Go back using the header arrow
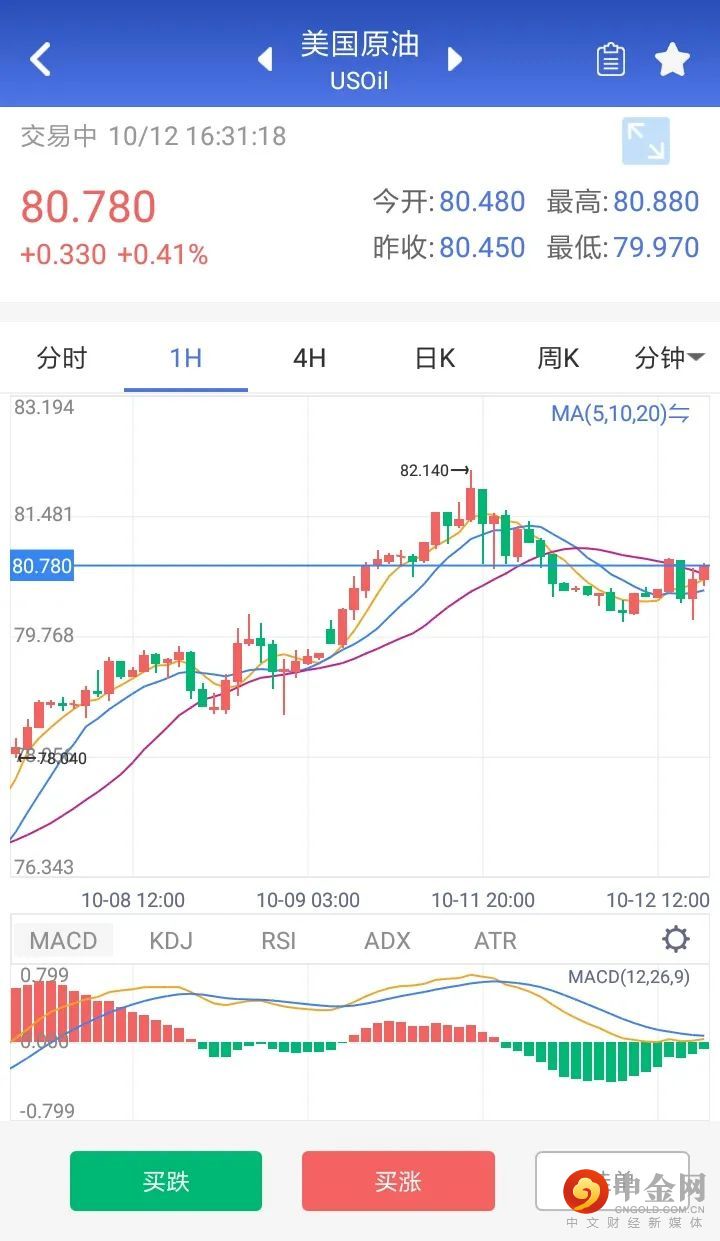 [x=40, y=59]
